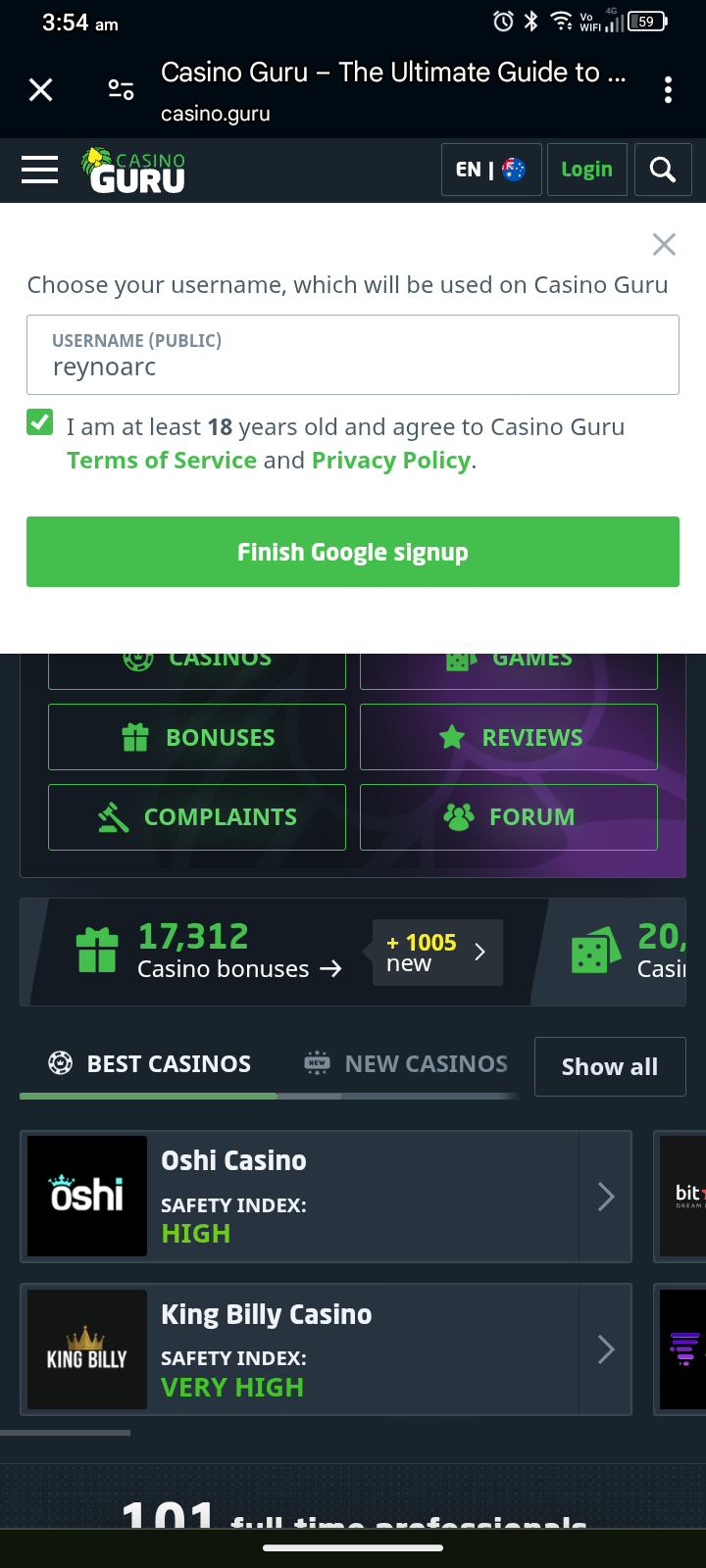The image size is (706, 1568).
Task: Visit the Complaints section
Action: coord(197,817)
